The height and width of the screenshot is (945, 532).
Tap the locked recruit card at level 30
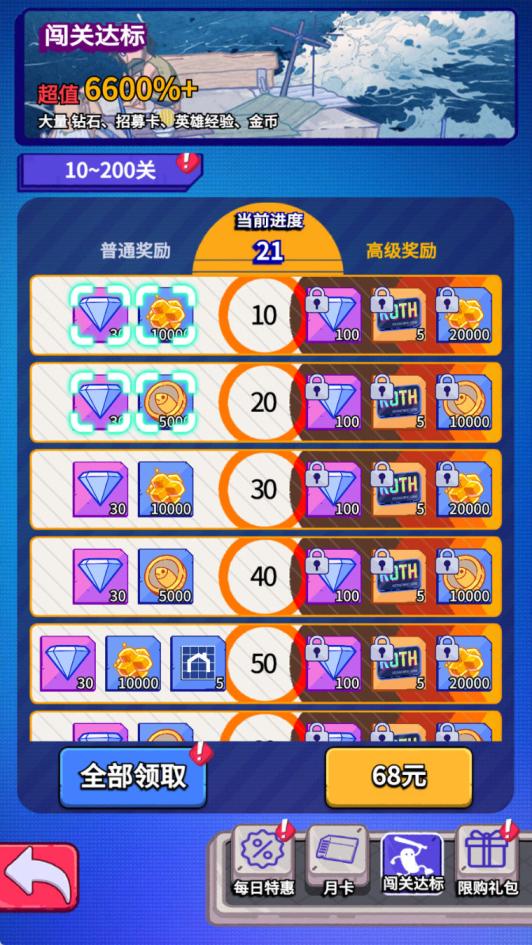(x=399, y=489)
